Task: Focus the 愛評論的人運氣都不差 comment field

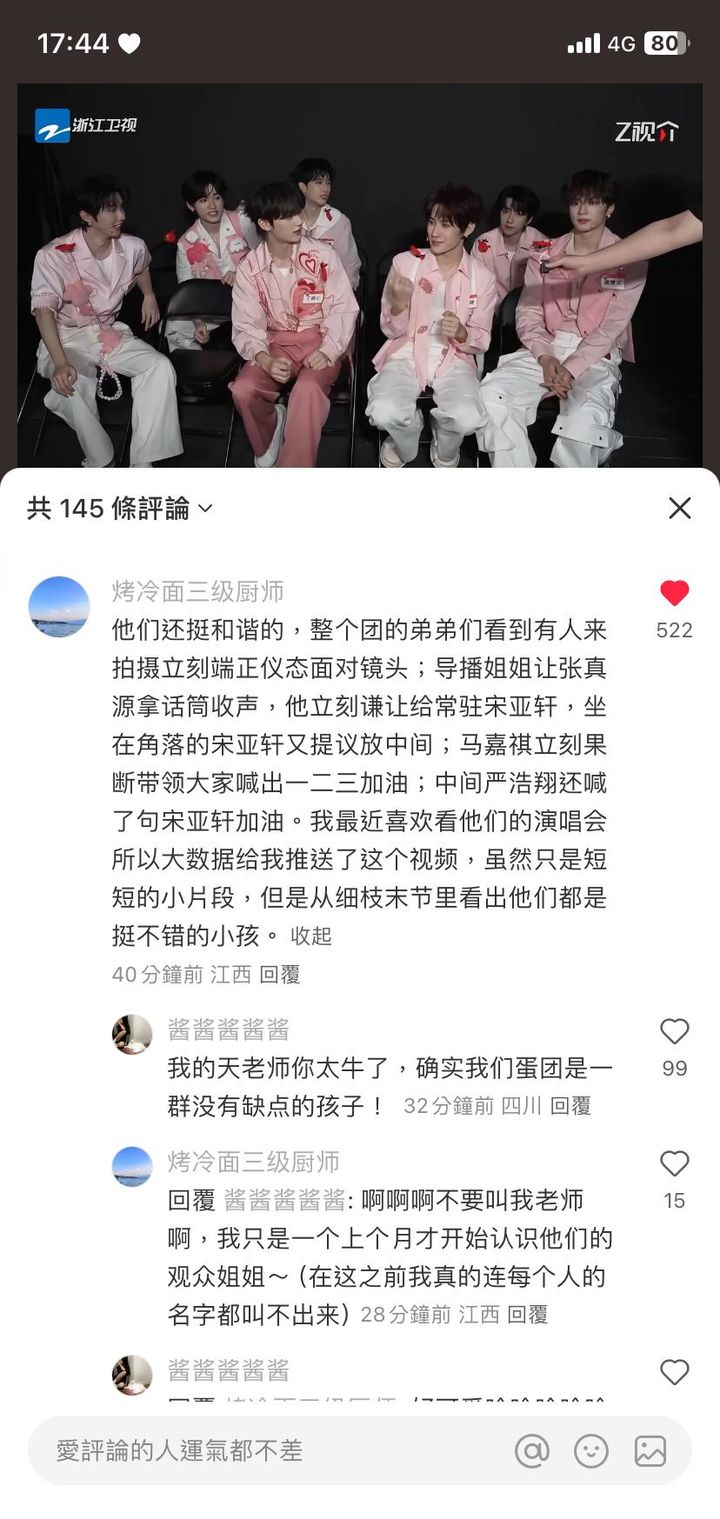Action: tap(260, 1450)
